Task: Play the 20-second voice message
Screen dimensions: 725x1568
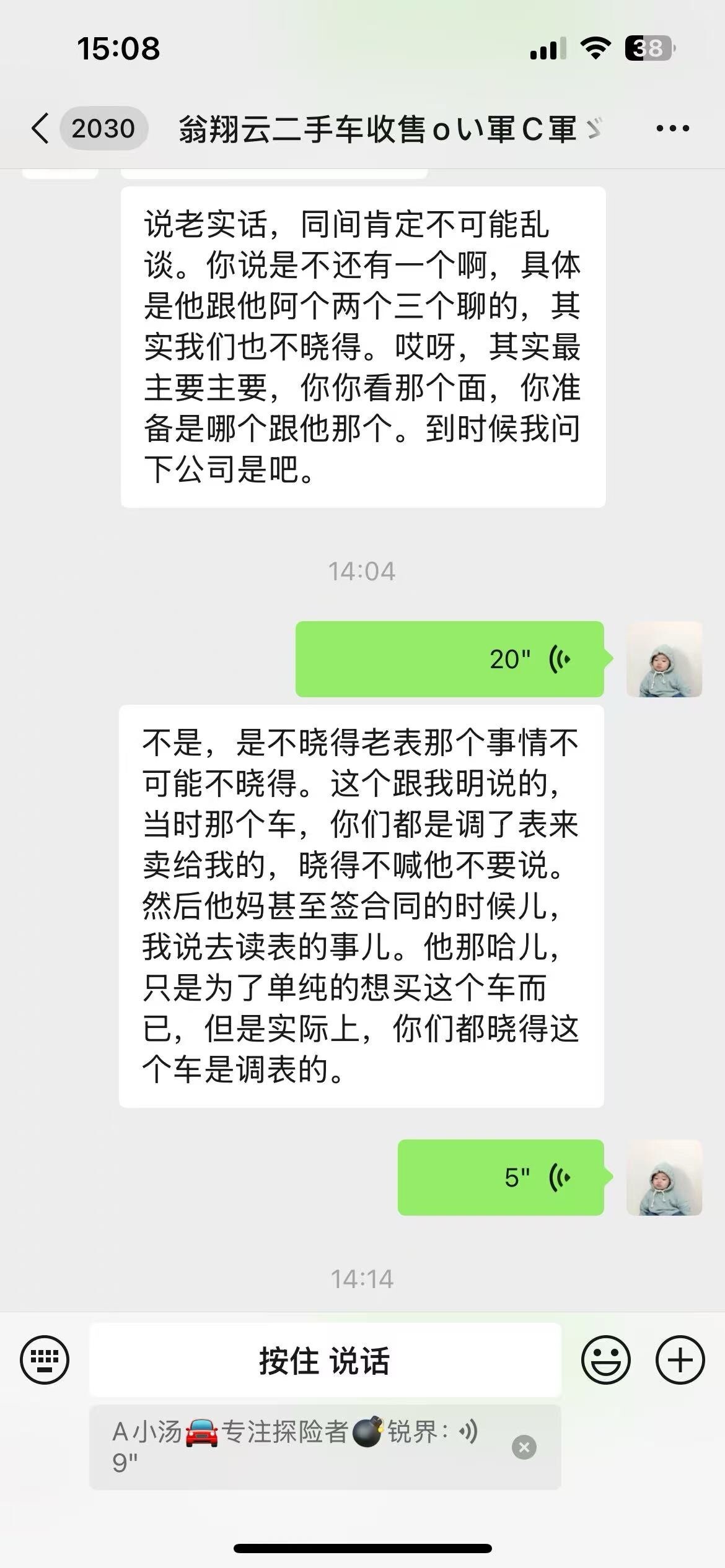Action: 449,659
